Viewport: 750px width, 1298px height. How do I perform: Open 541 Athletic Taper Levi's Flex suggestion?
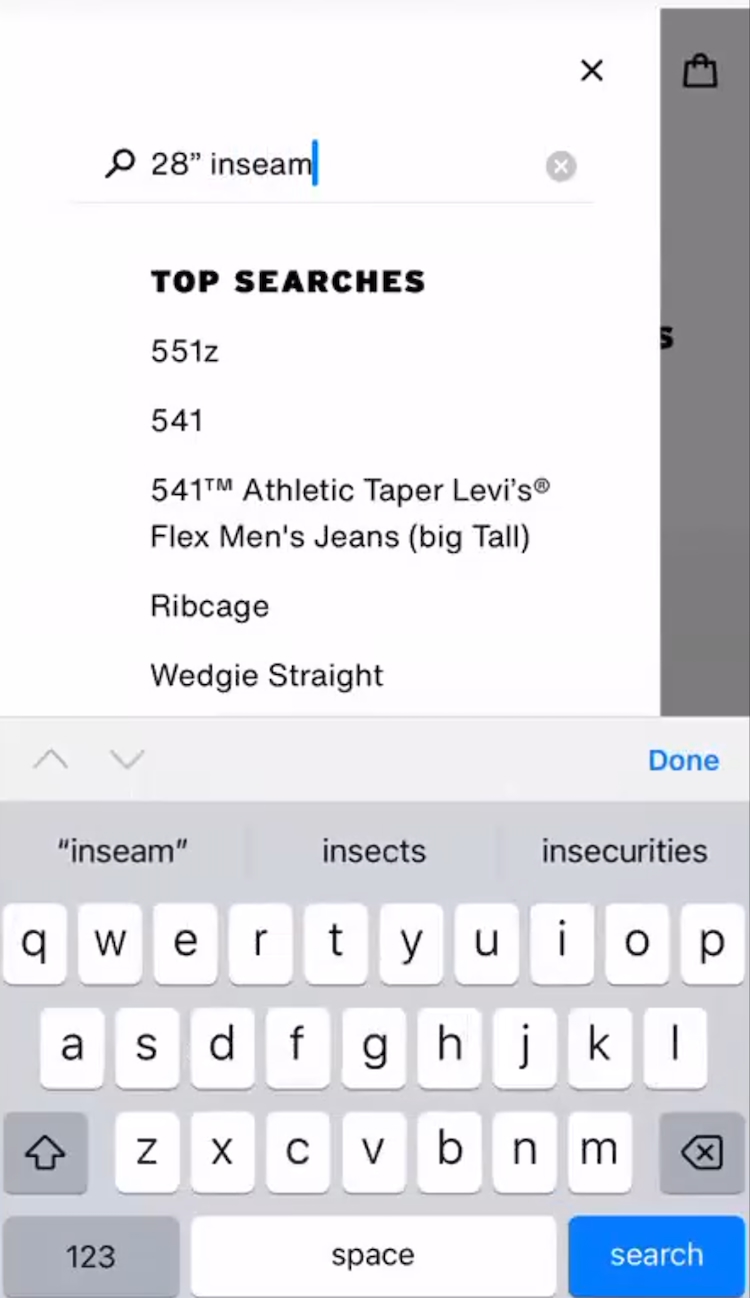pyautogui.click(x=349, y=514)
